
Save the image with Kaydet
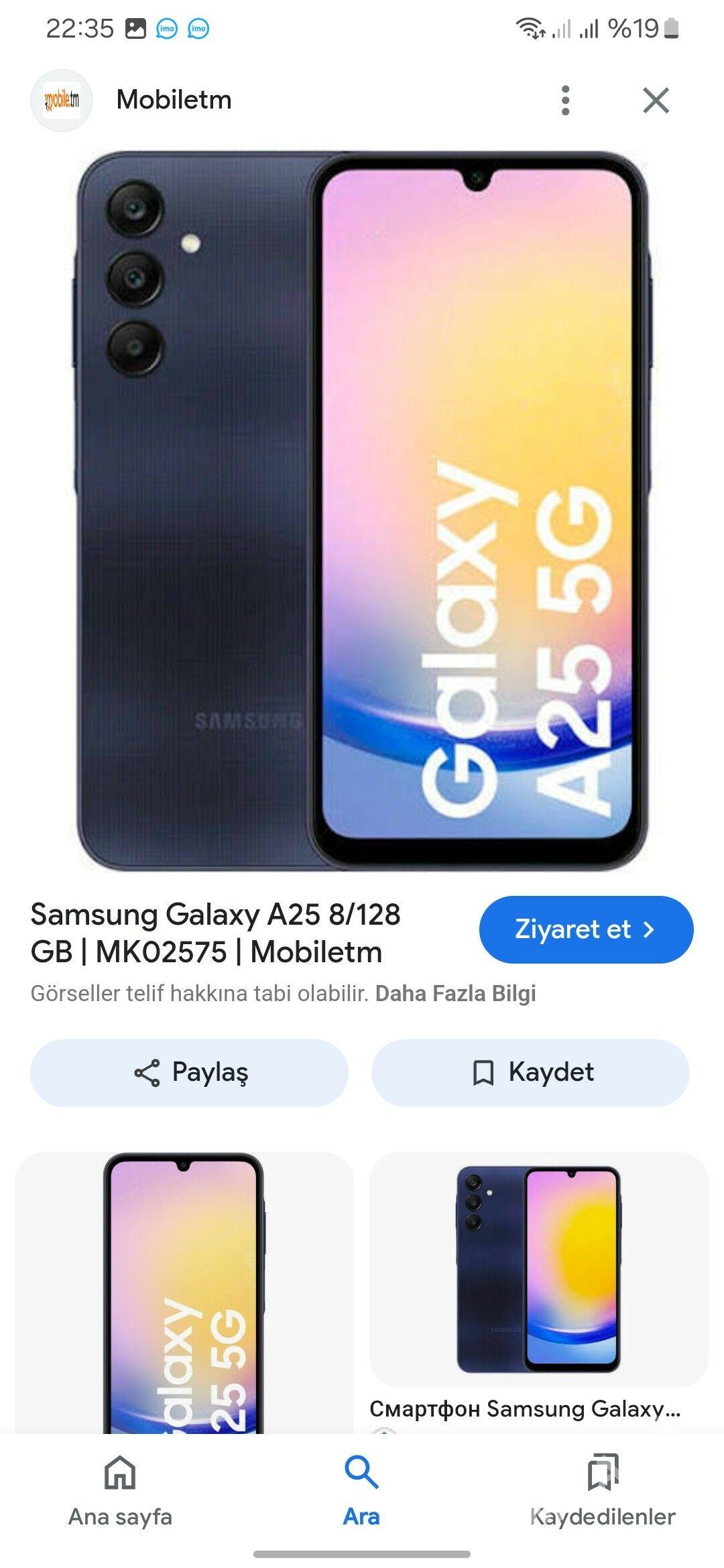pyautogui.click(x=530, y=1072)
